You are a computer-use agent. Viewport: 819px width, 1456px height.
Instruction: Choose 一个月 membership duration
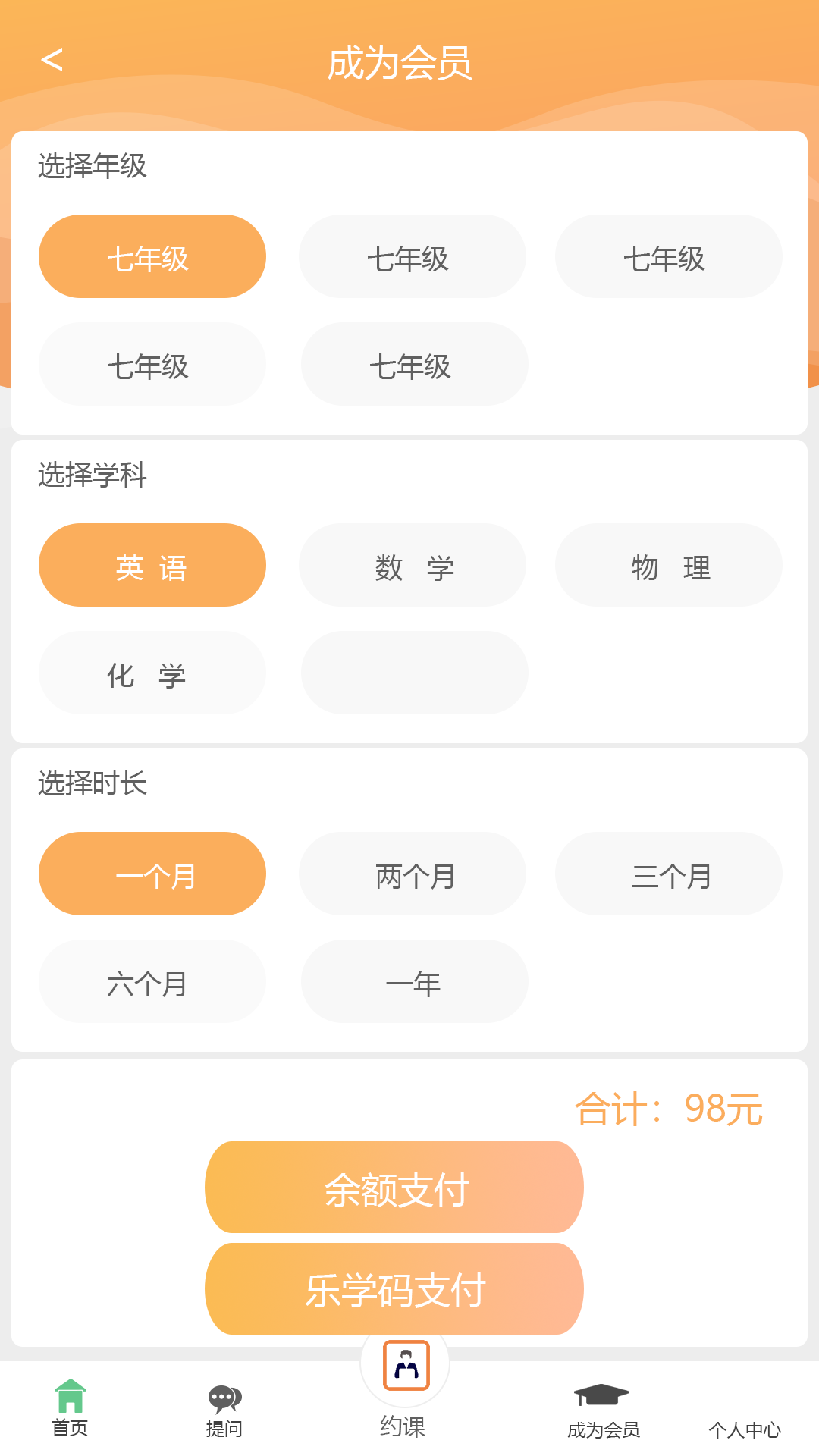tap(152, 874)
